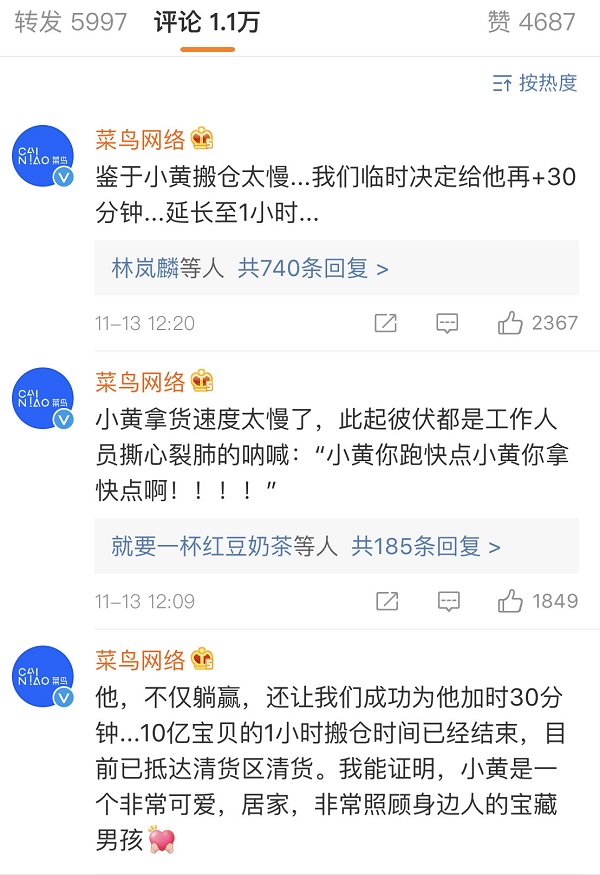Reply to the comment posted at 11-13 12:09
Image resolution: width=600 pixels, height=875 pixels.
click(449, 601)
